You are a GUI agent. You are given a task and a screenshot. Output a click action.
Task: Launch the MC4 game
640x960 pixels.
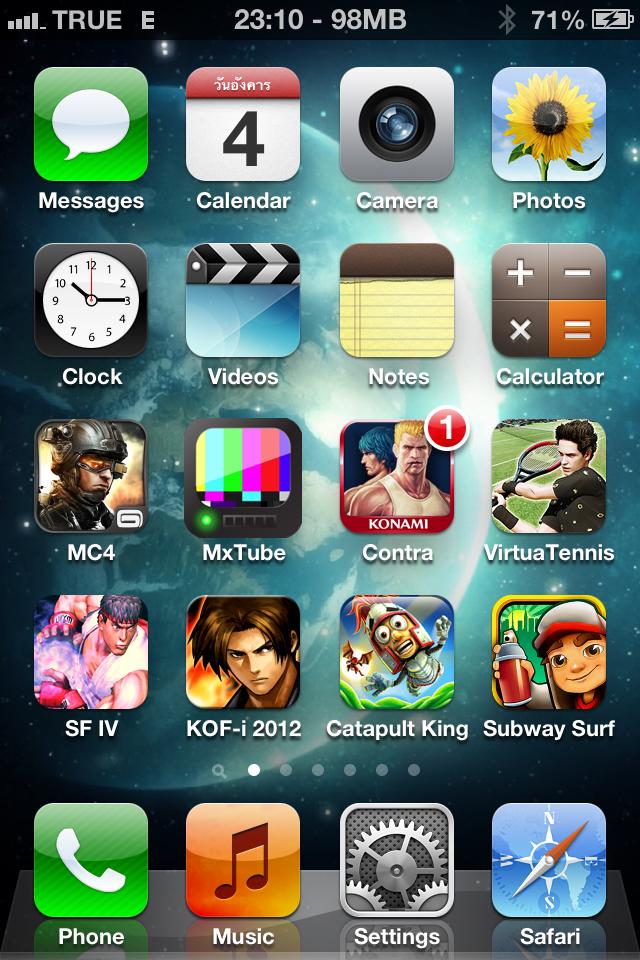[x=91, y=476]
